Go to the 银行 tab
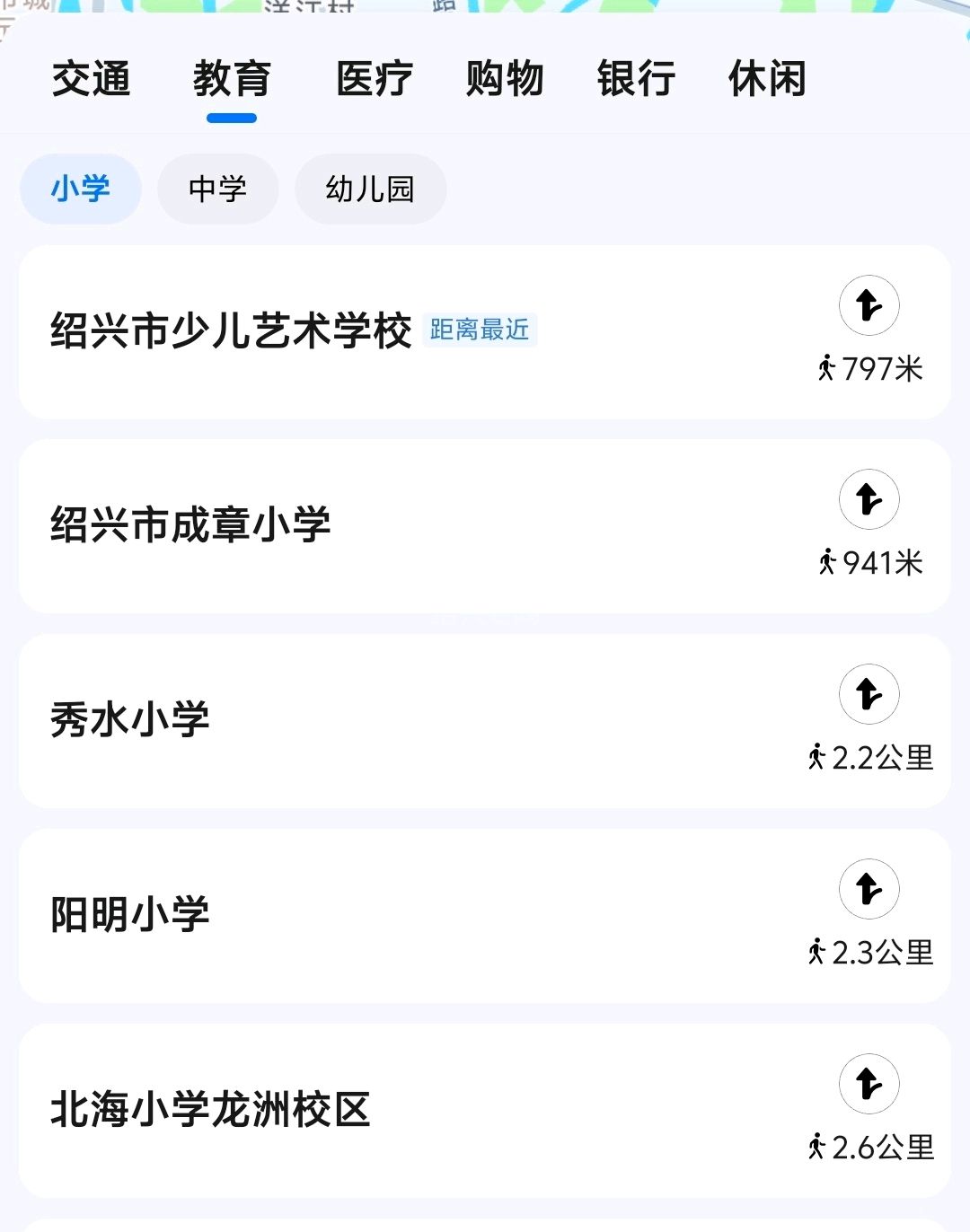The width and height of the screenshot is (970, 1232). click(x=636, y=79)
